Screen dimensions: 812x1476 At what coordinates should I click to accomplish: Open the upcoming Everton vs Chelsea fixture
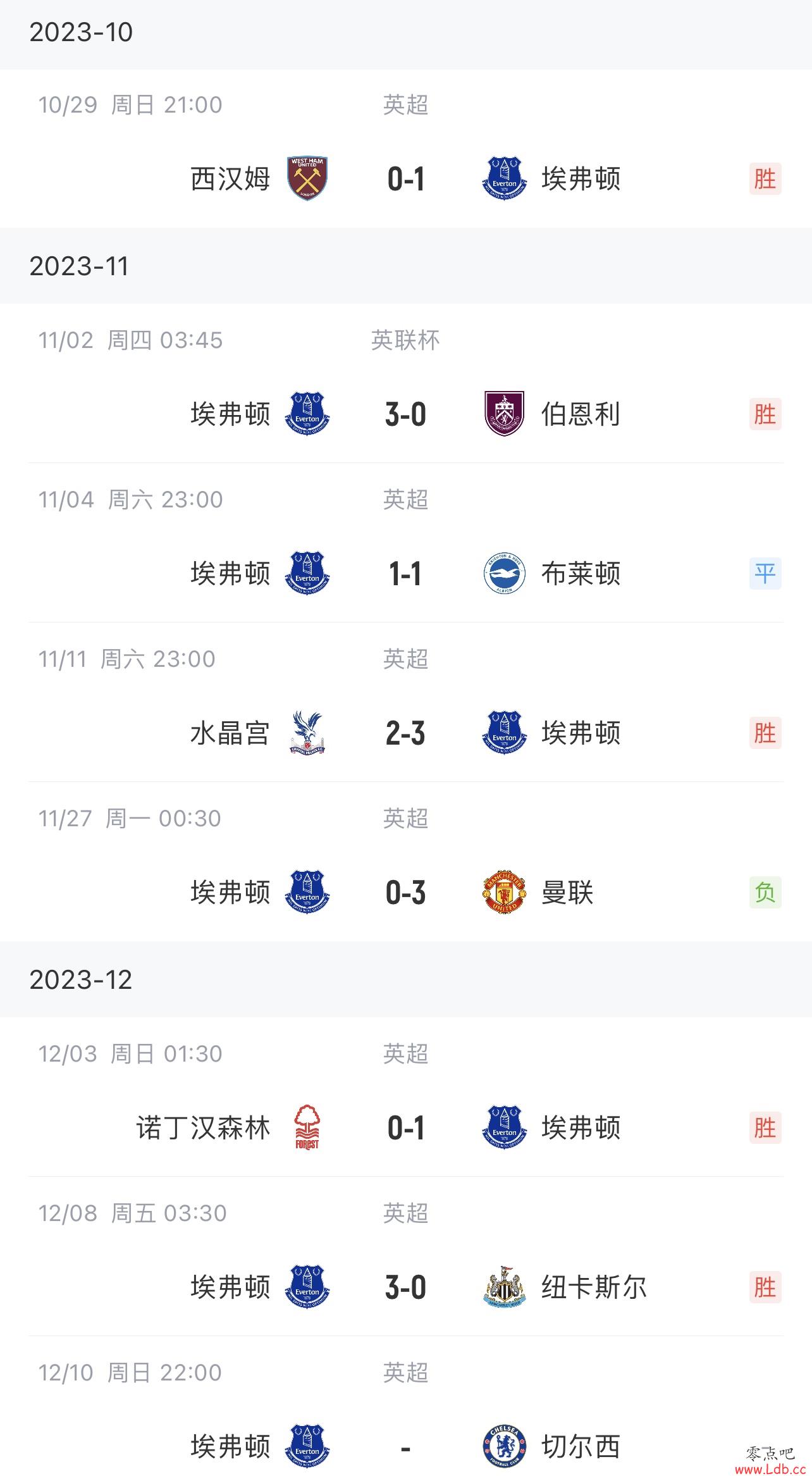coord(406,1406)
